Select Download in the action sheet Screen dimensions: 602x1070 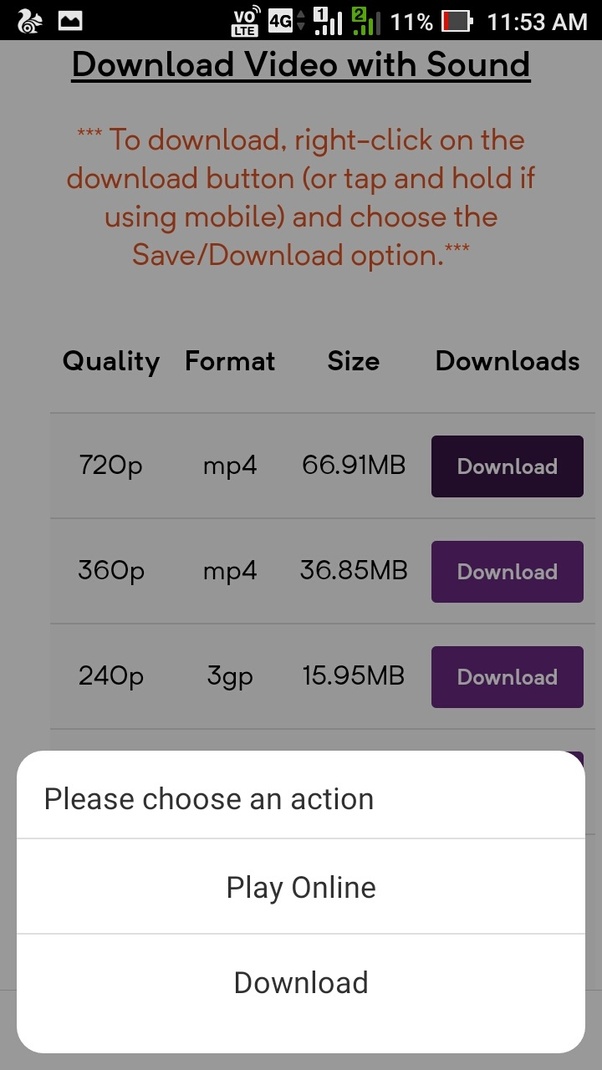click(x=300, y=982)
